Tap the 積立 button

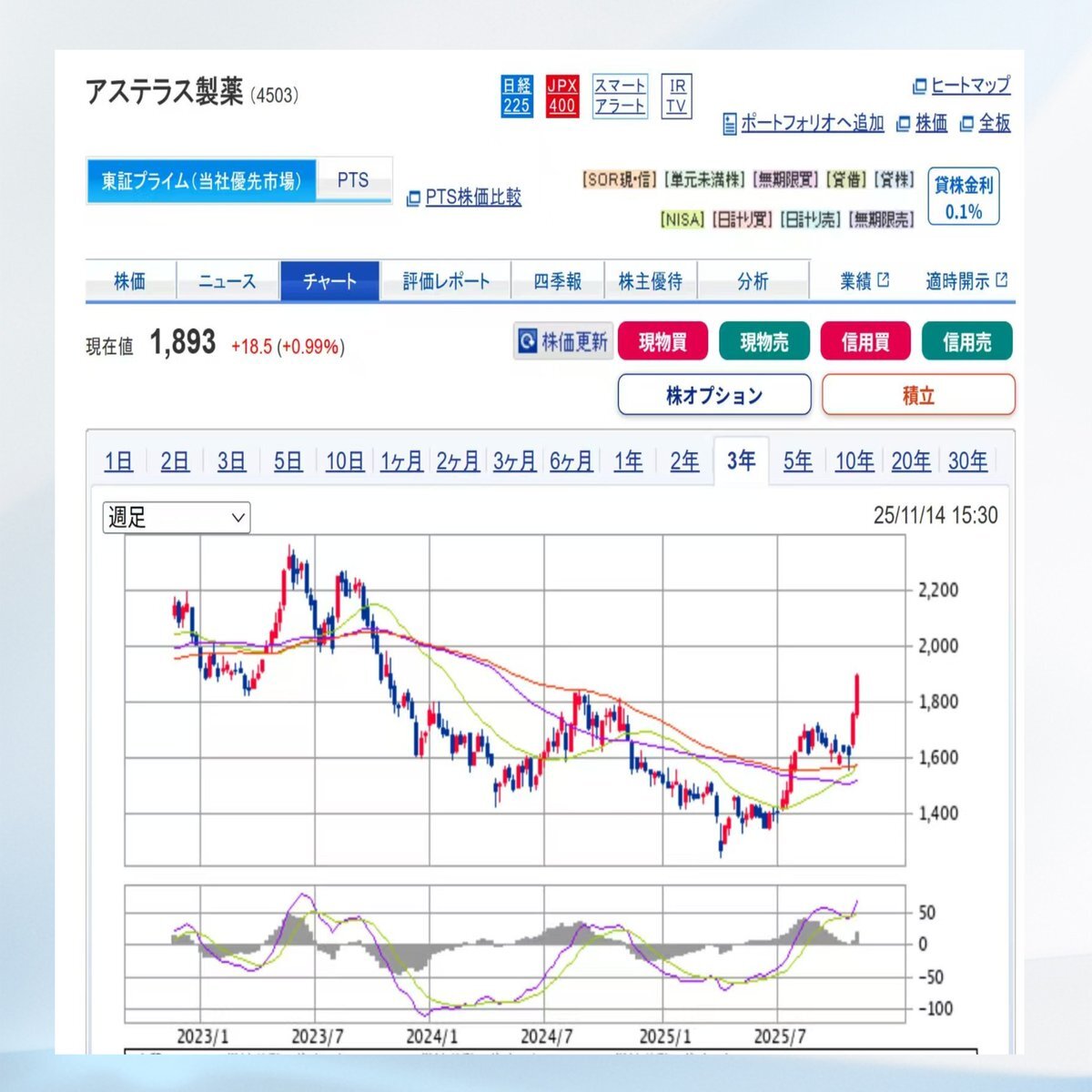pyautogui.click(x=918, y=395)
